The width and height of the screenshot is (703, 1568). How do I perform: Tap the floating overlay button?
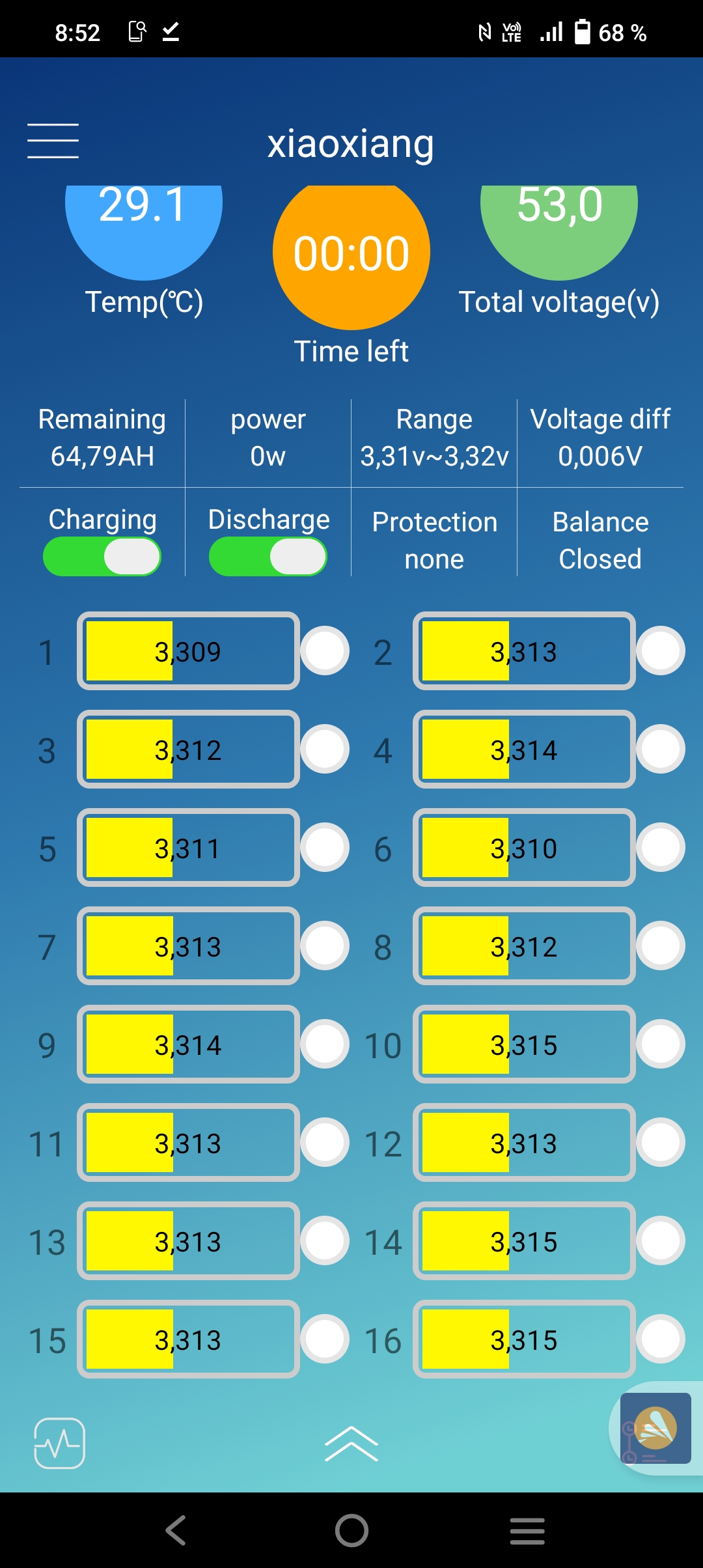[655, 1428]
